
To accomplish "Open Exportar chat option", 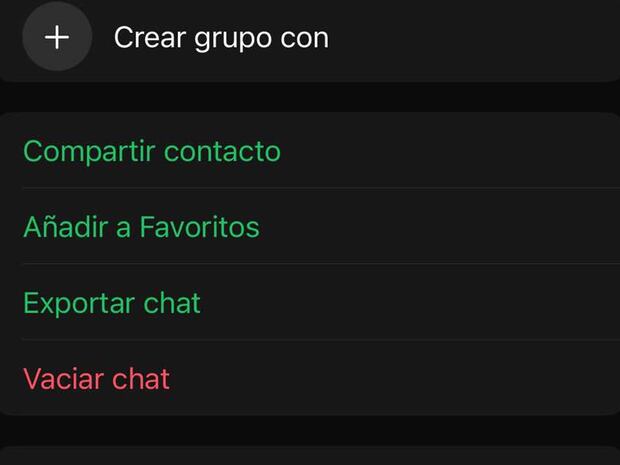I will coord(112,303).
